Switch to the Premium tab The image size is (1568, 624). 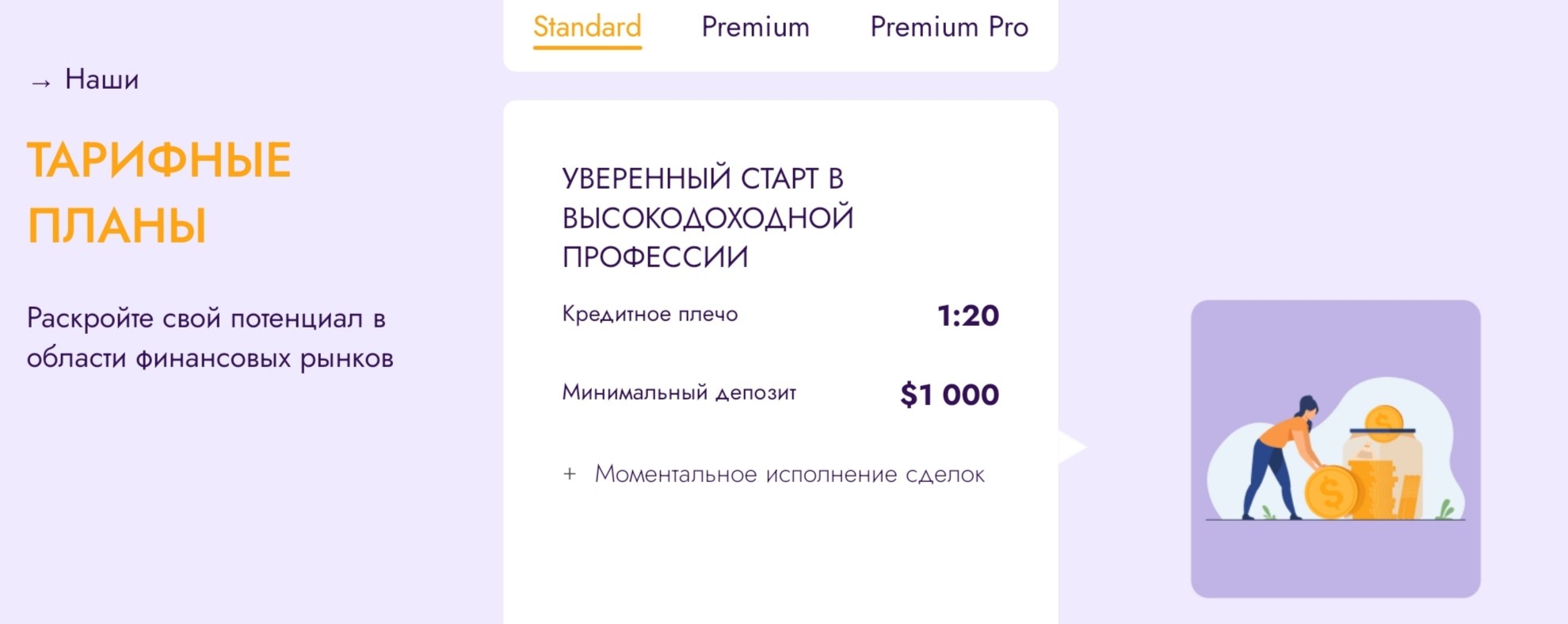[755, 28]
